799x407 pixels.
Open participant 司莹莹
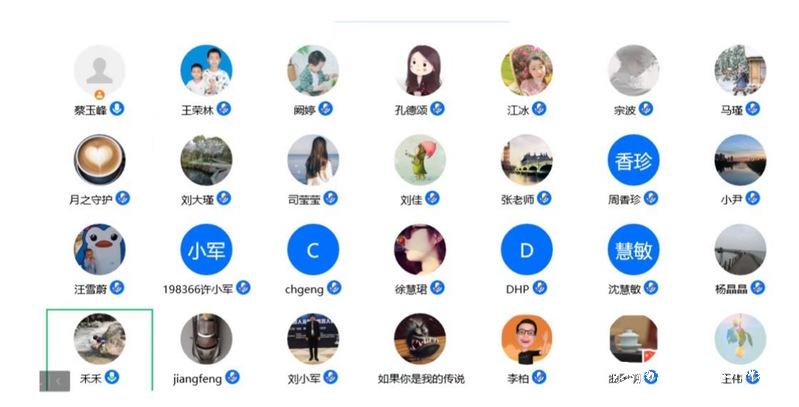point(313,160)
